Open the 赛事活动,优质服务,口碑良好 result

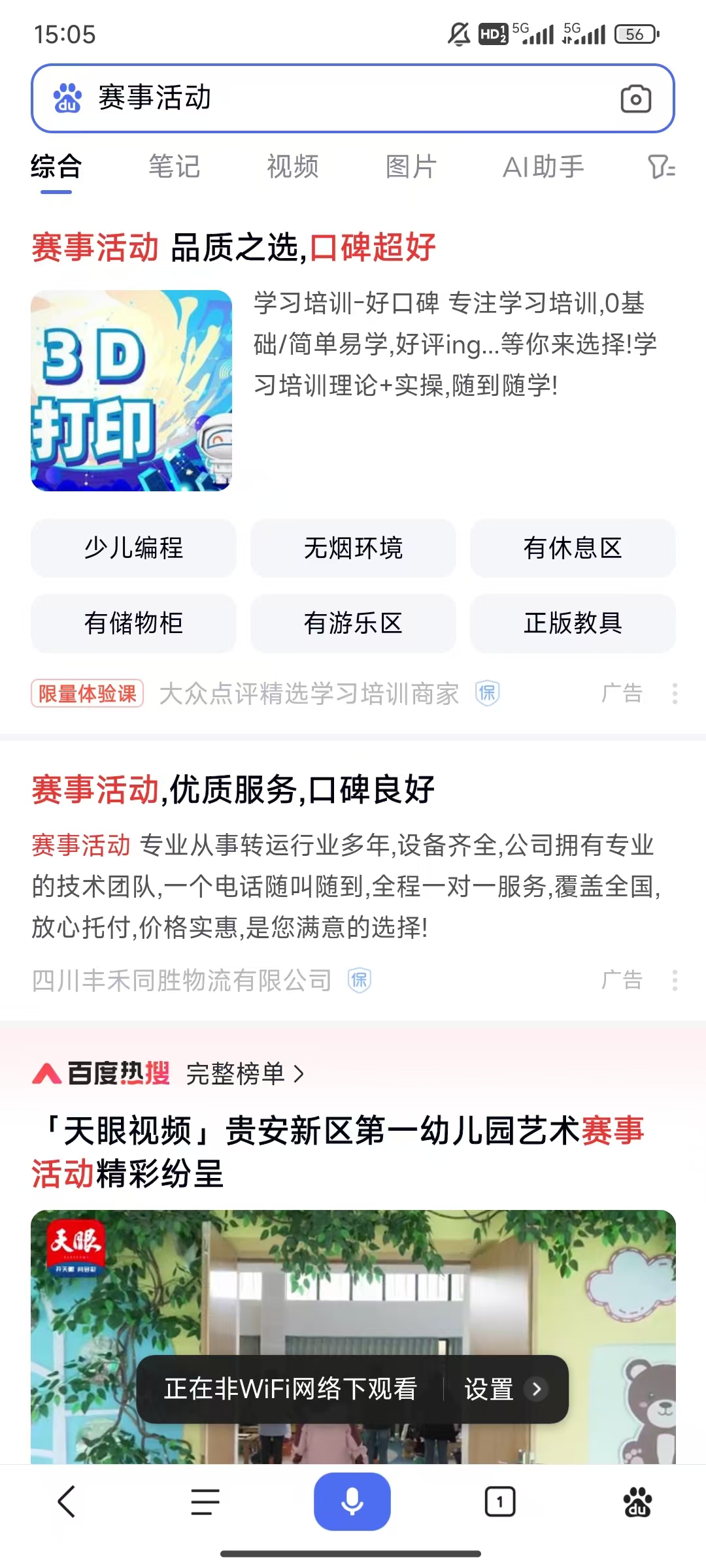[233, 789]
